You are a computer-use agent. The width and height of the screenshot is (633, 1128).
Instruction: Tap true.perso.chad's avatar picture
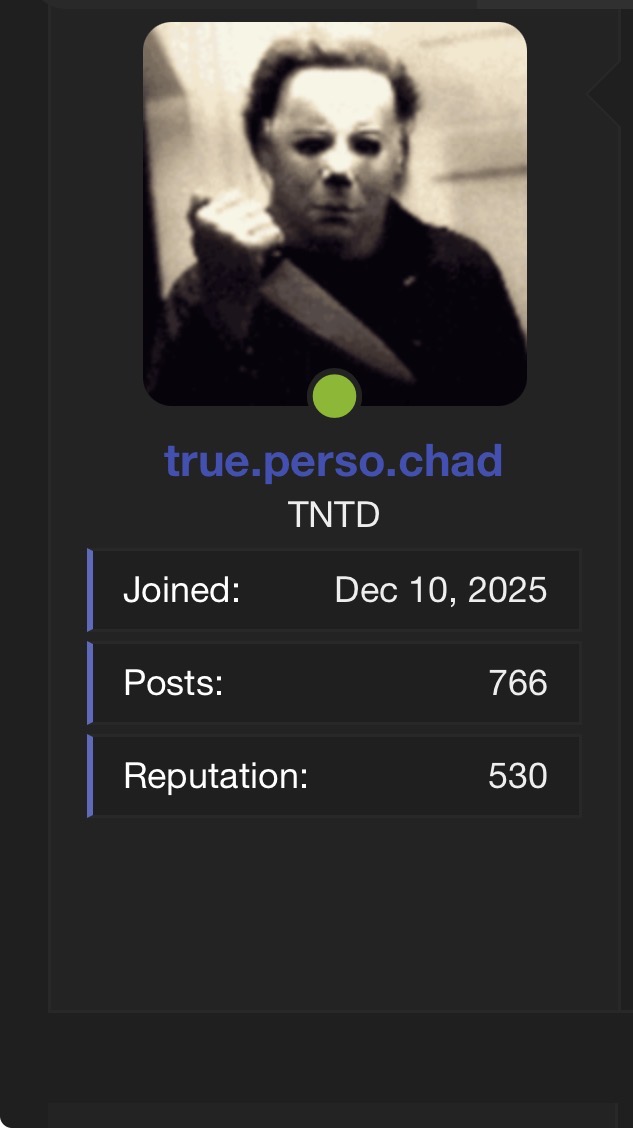[334, 210]
